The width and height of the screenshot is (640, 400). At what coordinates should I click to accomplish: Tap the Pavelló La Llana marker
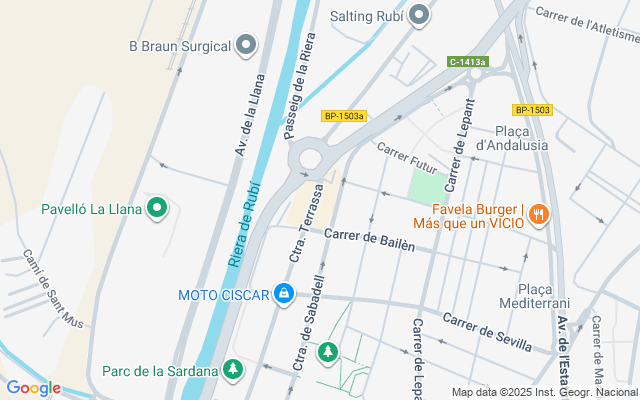[156, 209]
